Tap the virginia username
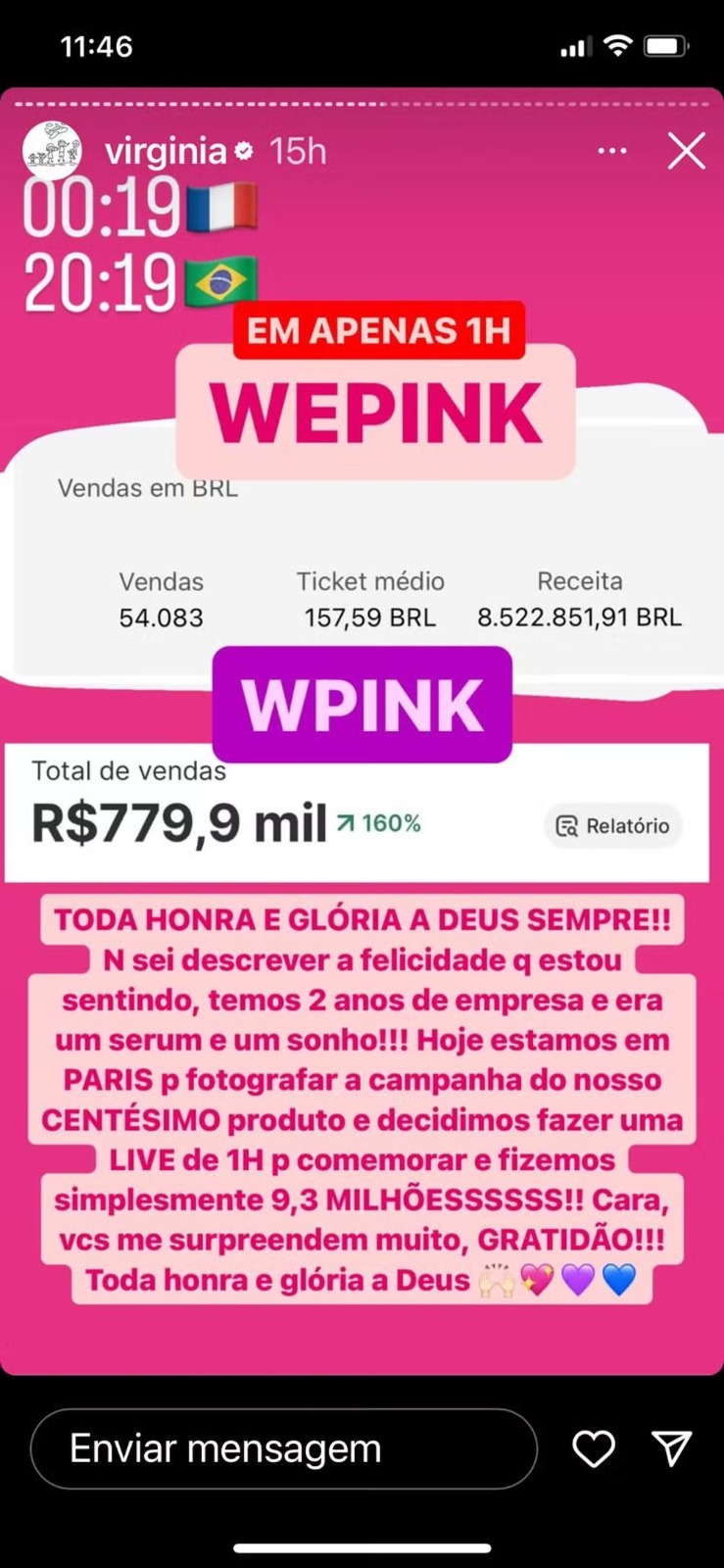The width and height of the screenshot is (724, 1568). (166, 151)
